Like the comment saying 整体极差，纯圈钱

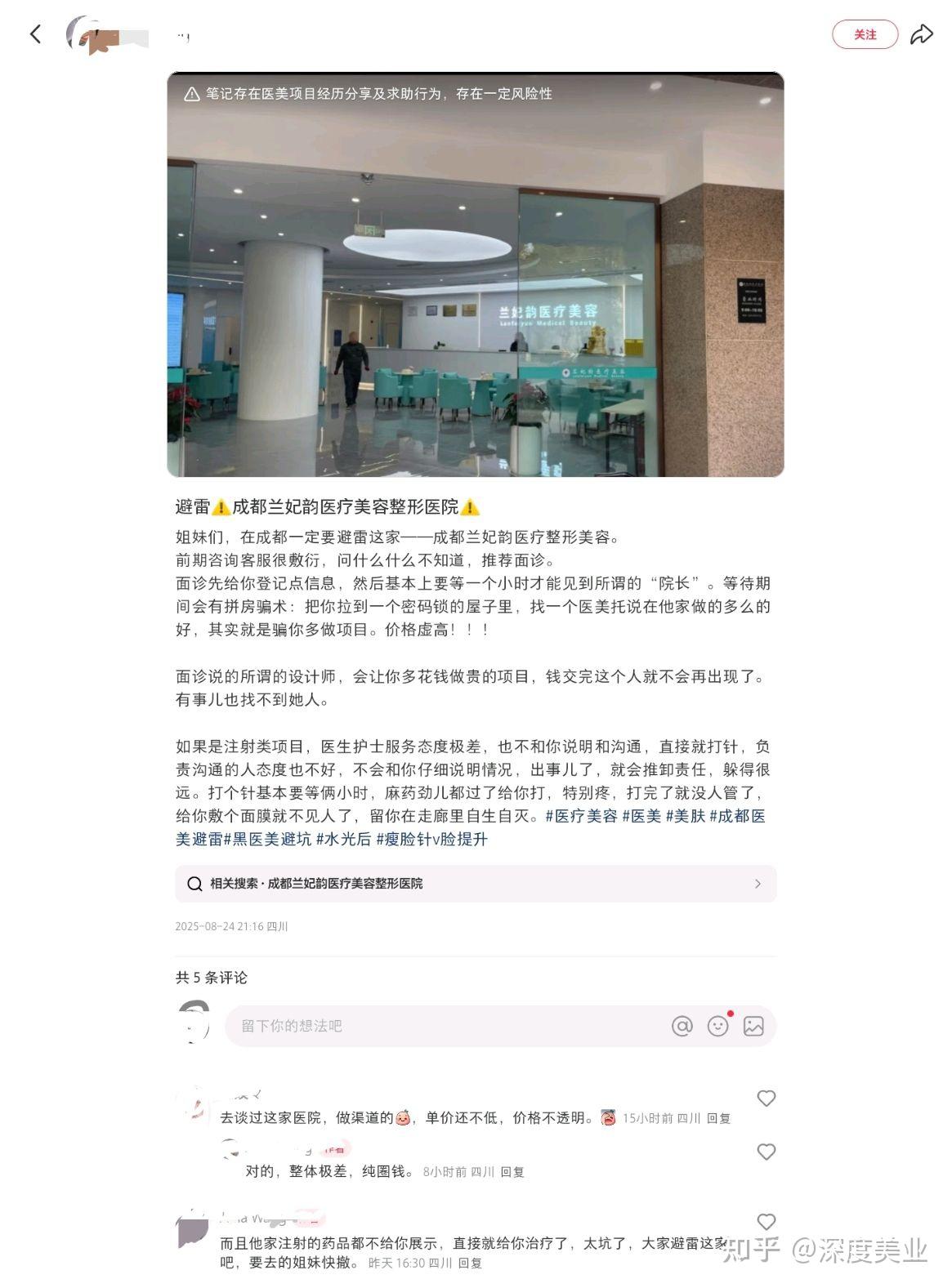(767, 1152)
